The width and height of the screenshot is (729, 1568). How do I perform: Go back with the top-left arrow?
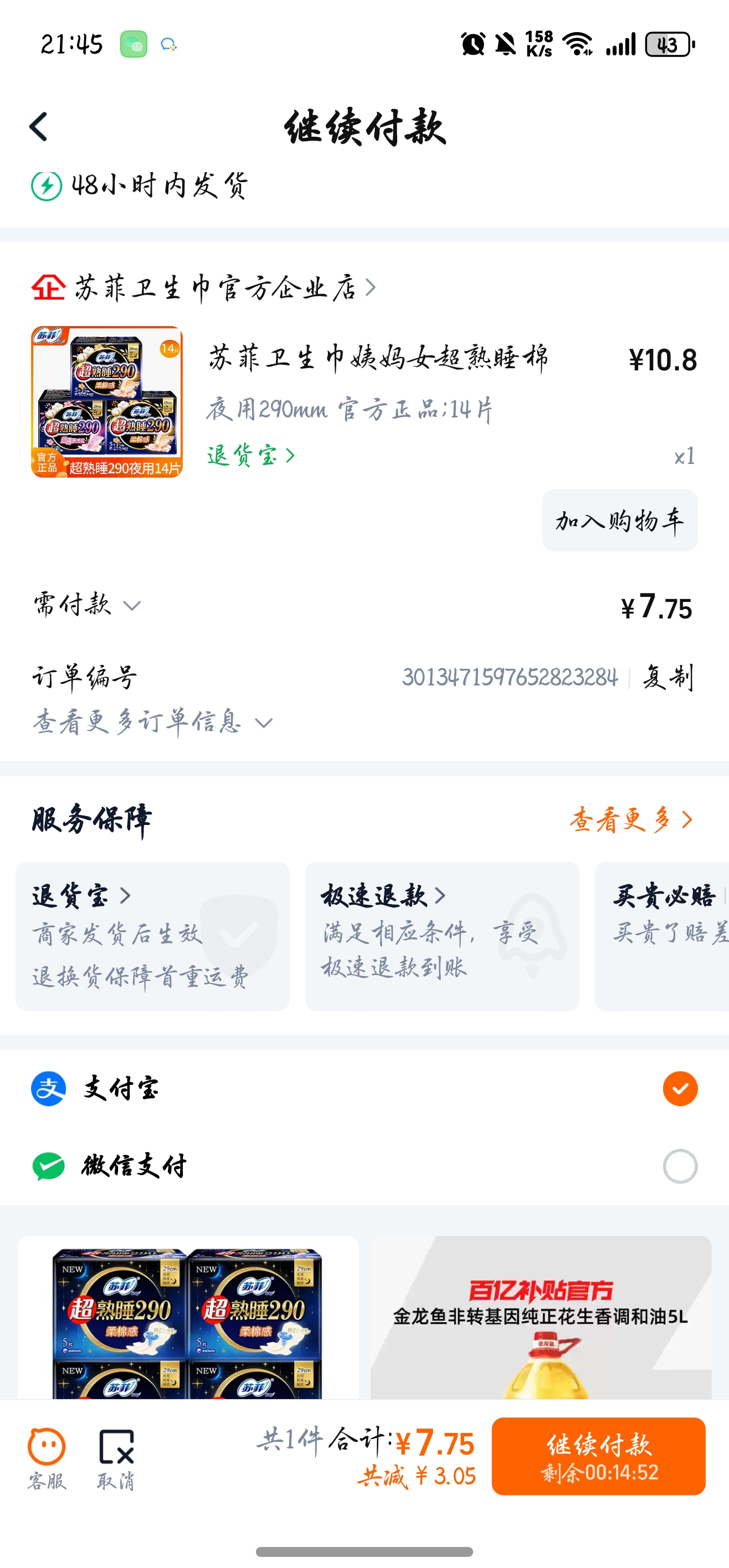[39, 127]
